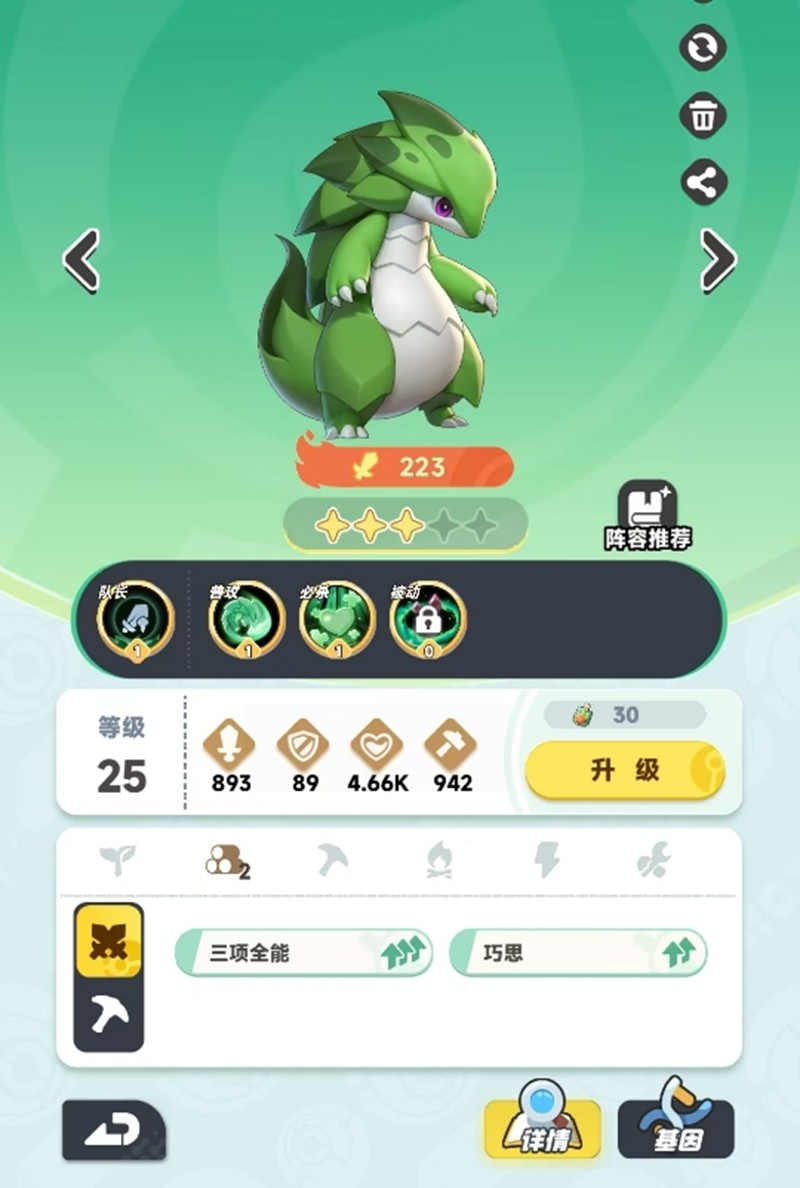Select the pickaxe mining trait tab
Viewport: 800px width, 1188px height.
coord(331,860)
